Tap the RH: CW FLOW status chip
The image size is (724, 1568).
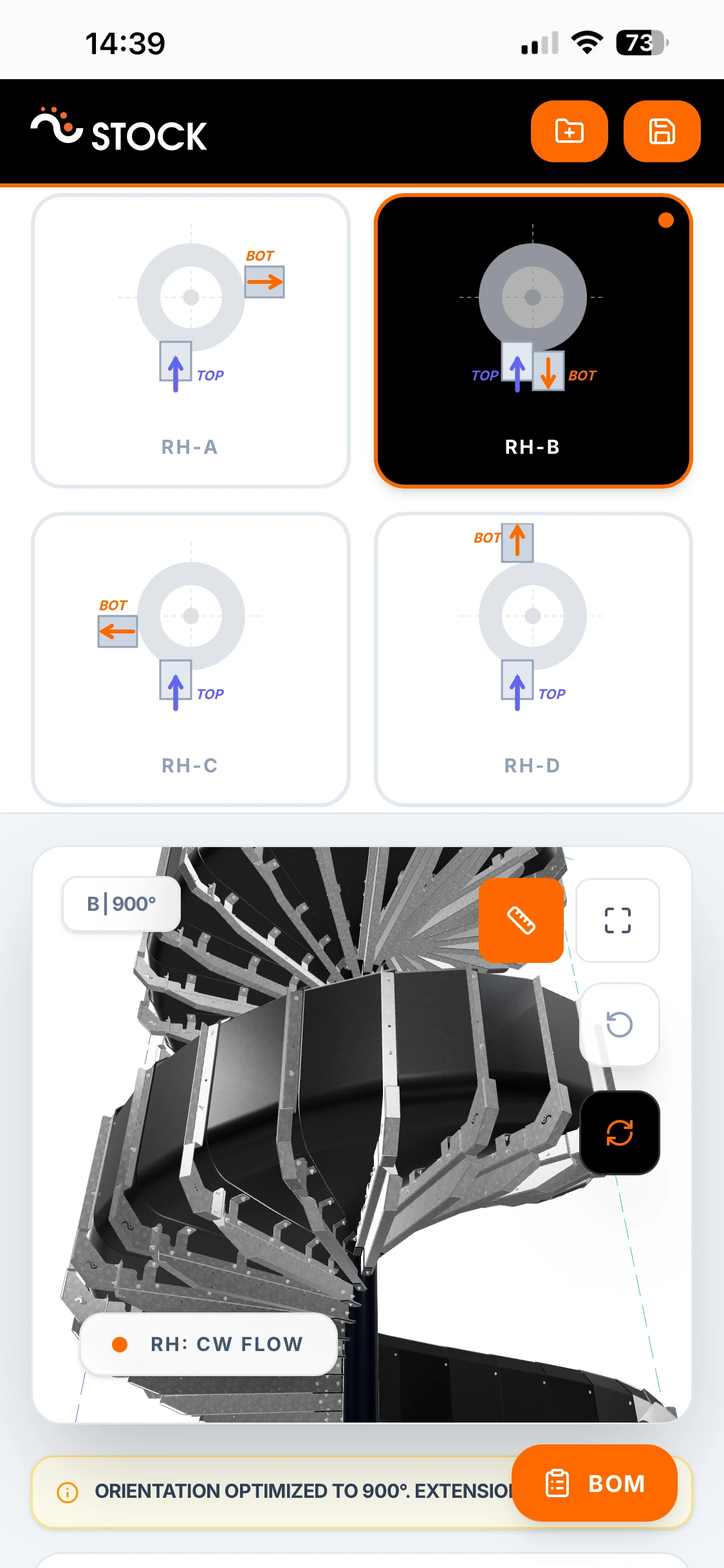(x=208, y=1344)
